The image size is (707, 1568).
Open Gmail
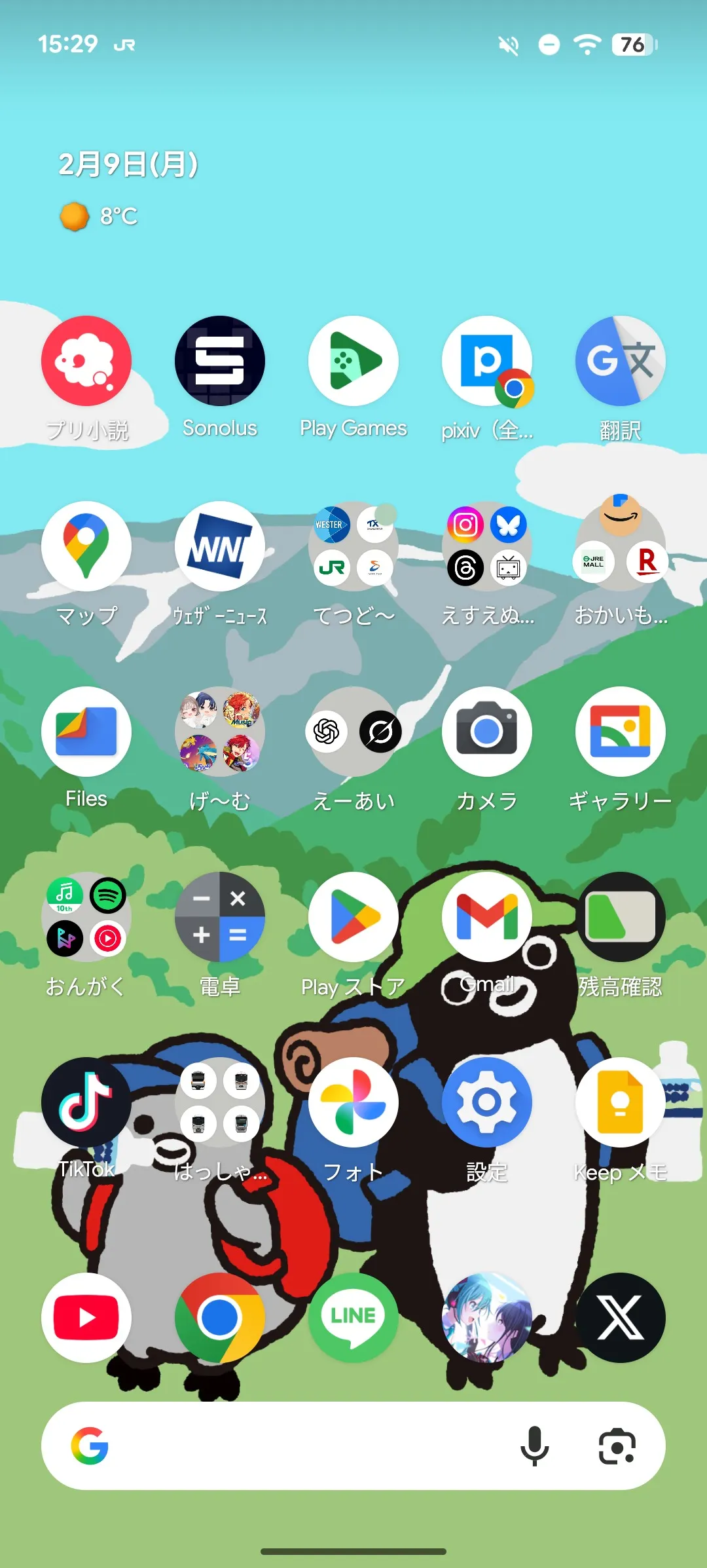coord(487,917)
